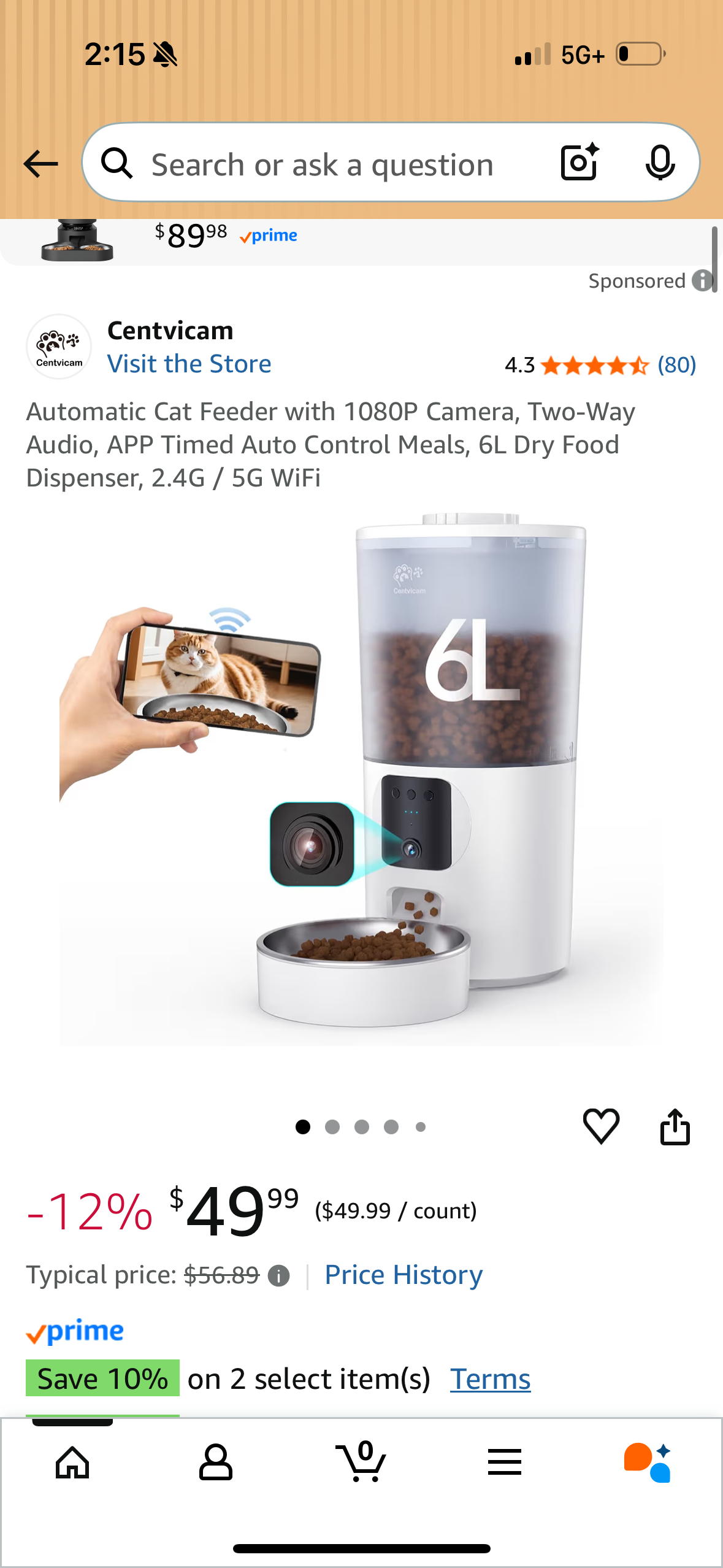
Task: Jump to the second image dot
Action: (332, 1127)
